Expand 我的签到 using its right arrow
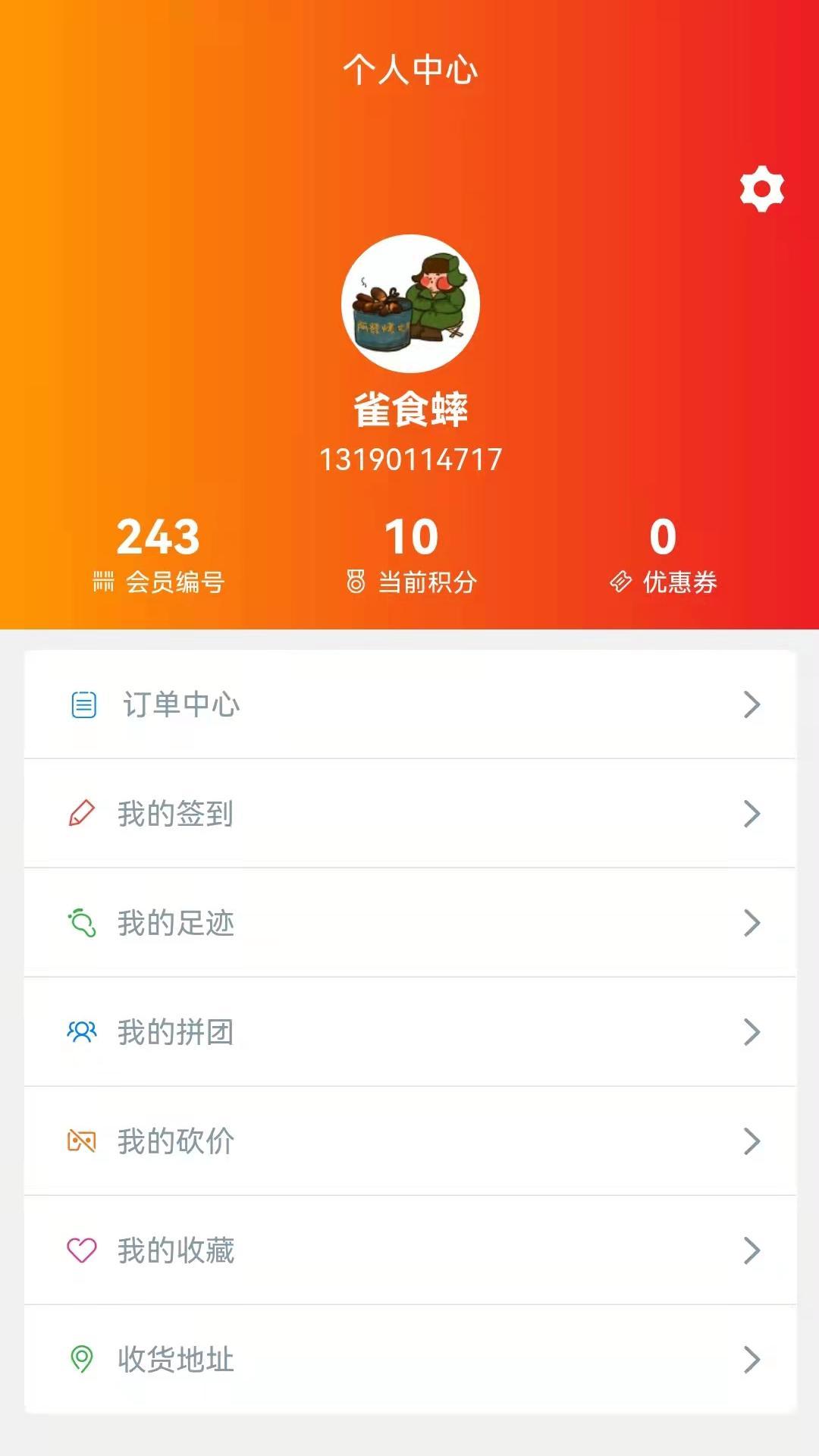819x1456 pixels. 752,814
